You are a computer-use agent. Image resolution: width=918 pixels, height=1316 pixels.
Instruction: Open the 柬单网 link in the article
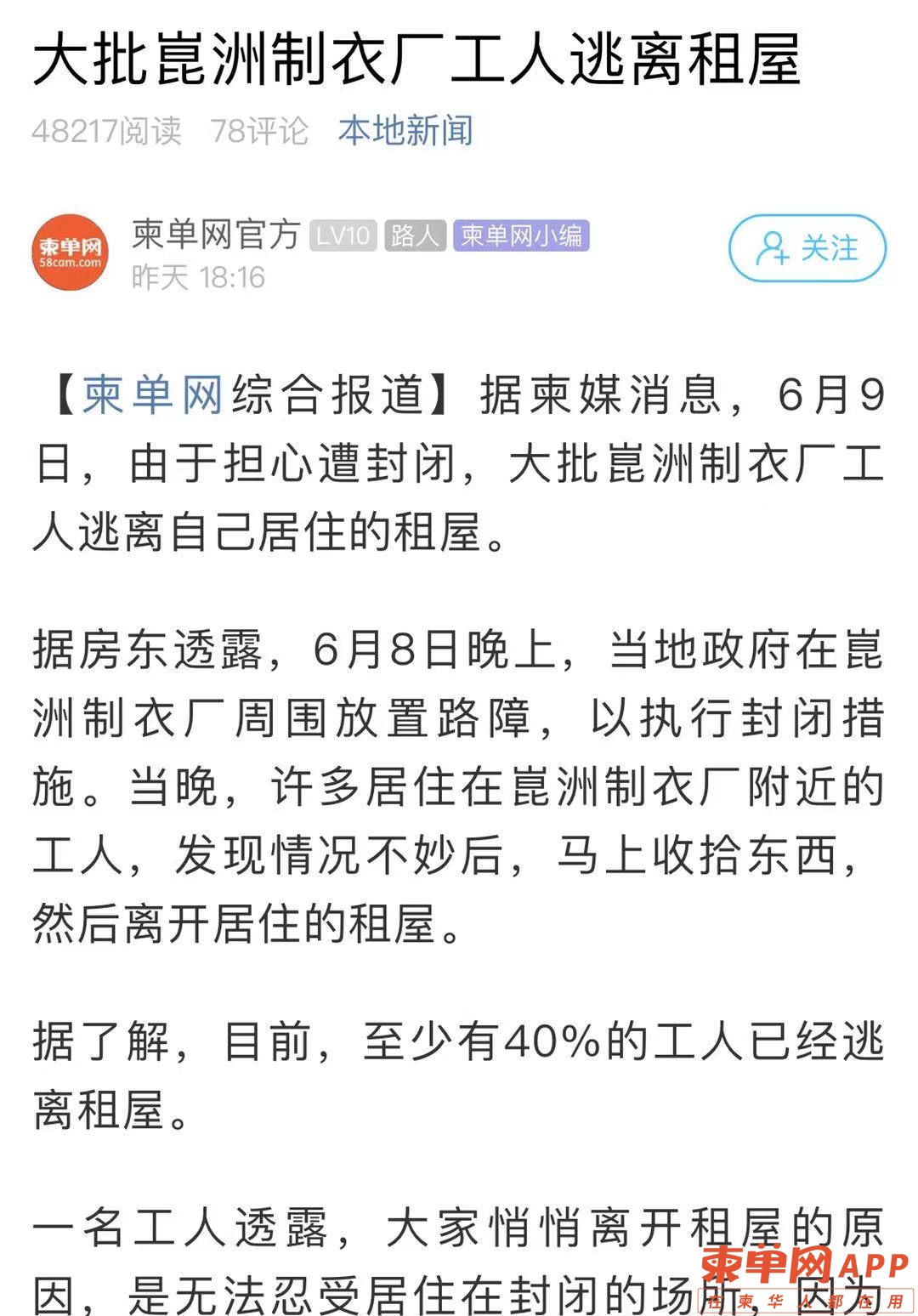click(x=153, y=395)
